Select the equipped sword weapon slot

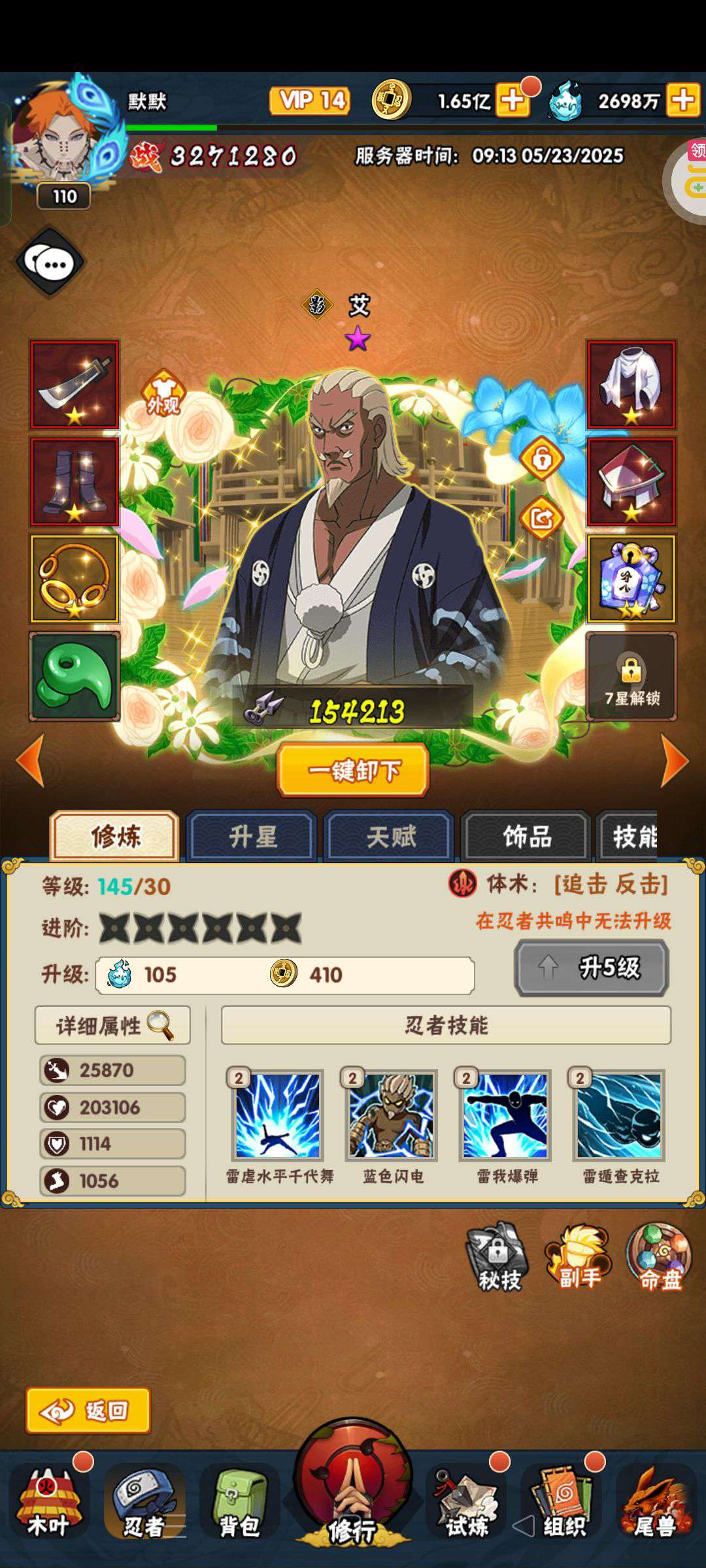75,385
